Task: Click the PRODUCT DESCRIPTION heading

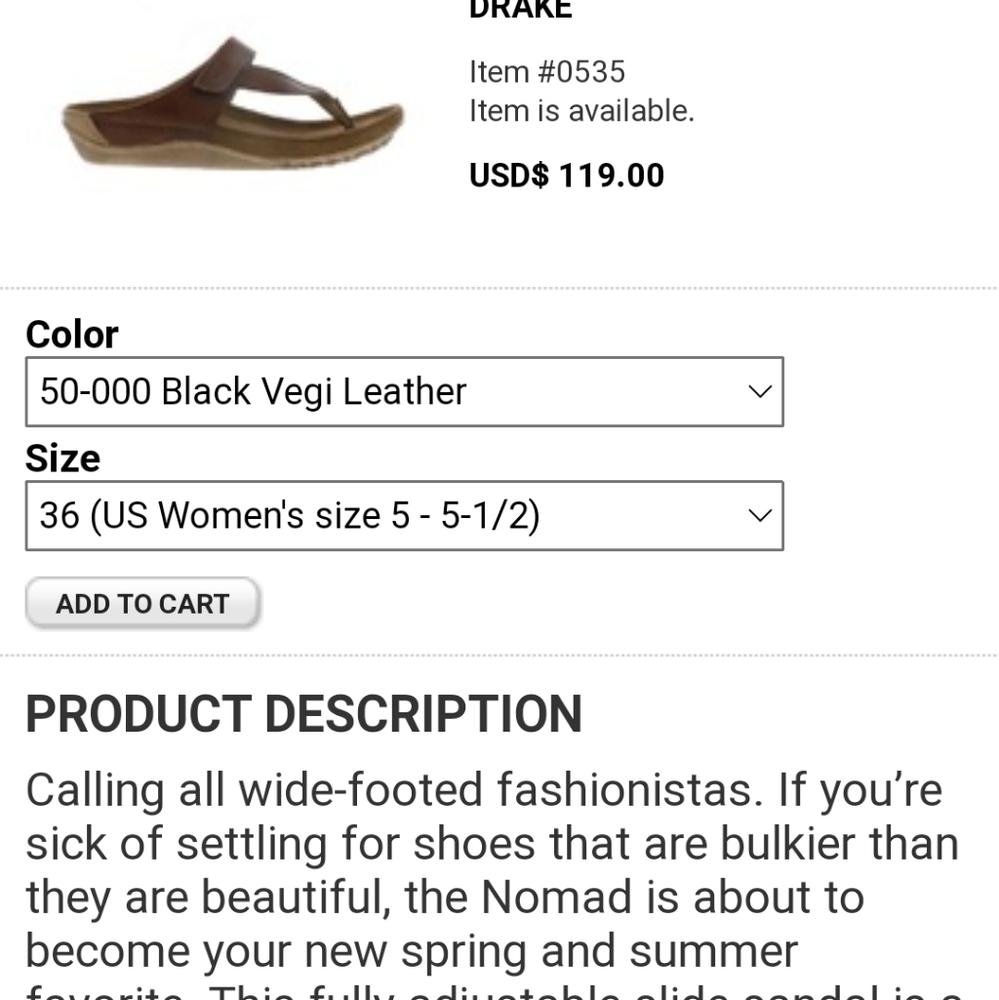Action: 303,714
